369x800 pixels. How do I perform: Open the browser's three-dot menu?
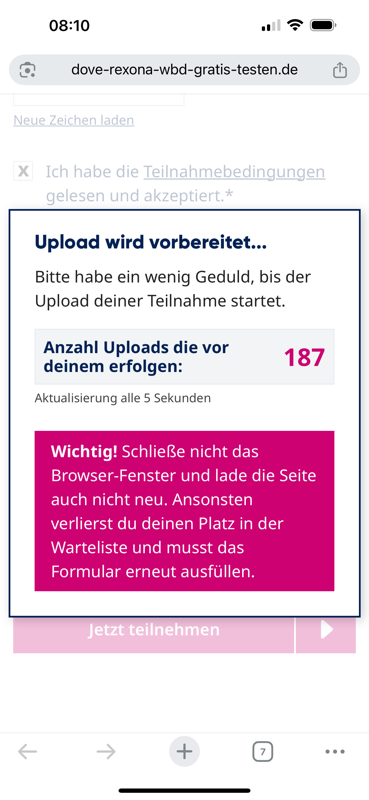point(335,752)
